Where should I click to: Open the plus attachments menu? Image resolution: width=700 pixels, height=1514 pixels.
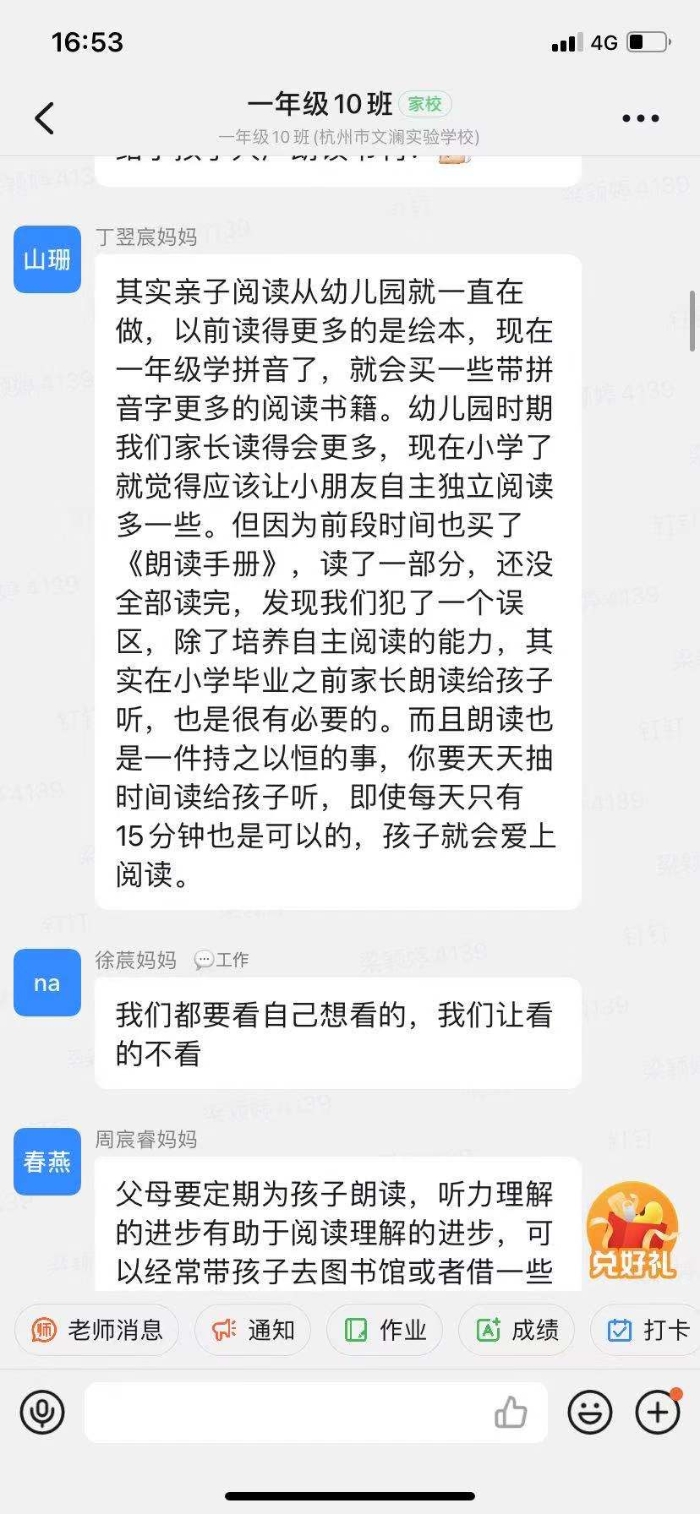[x=658, y=1412]
